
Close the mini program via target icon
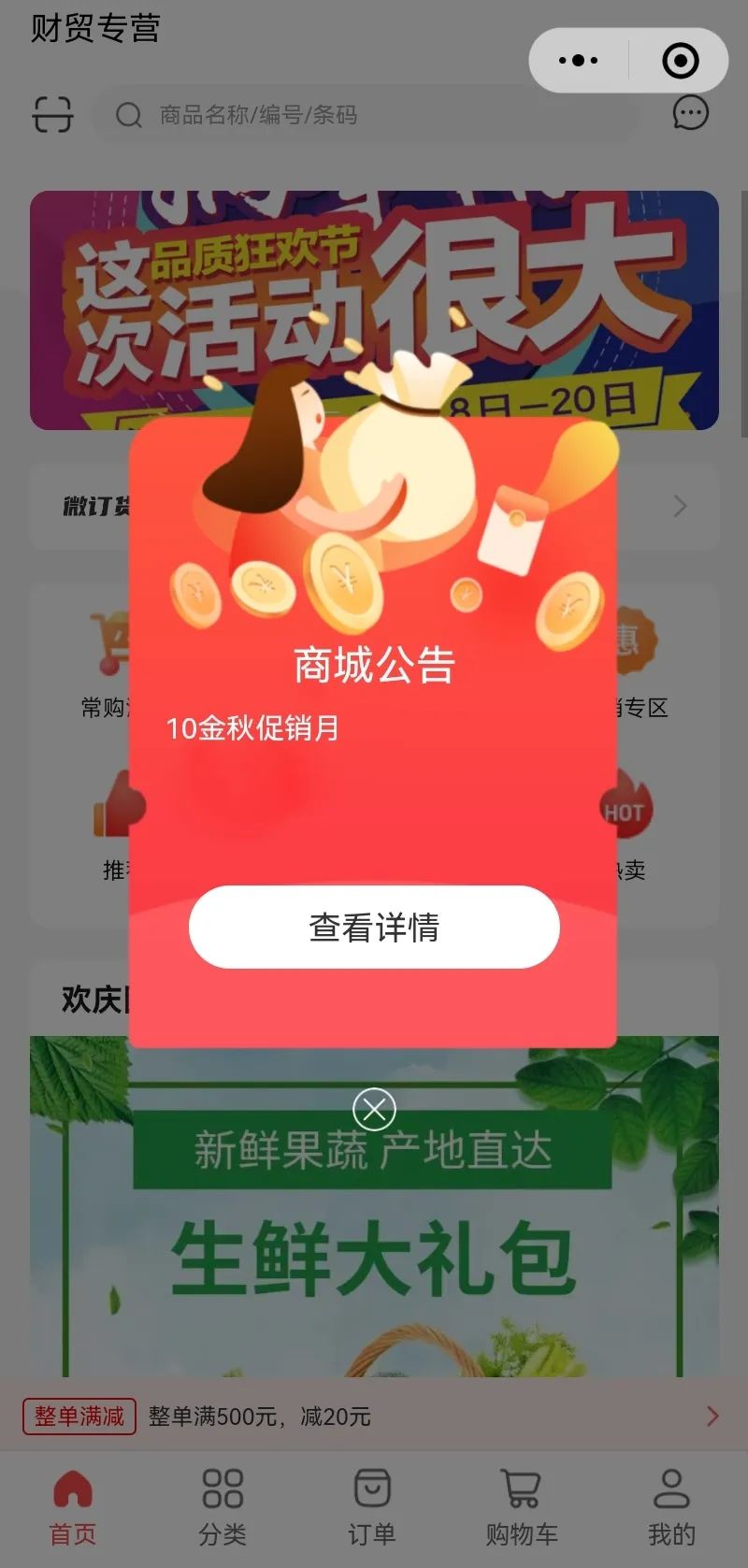pyautogui.click(x=680, y=61)
